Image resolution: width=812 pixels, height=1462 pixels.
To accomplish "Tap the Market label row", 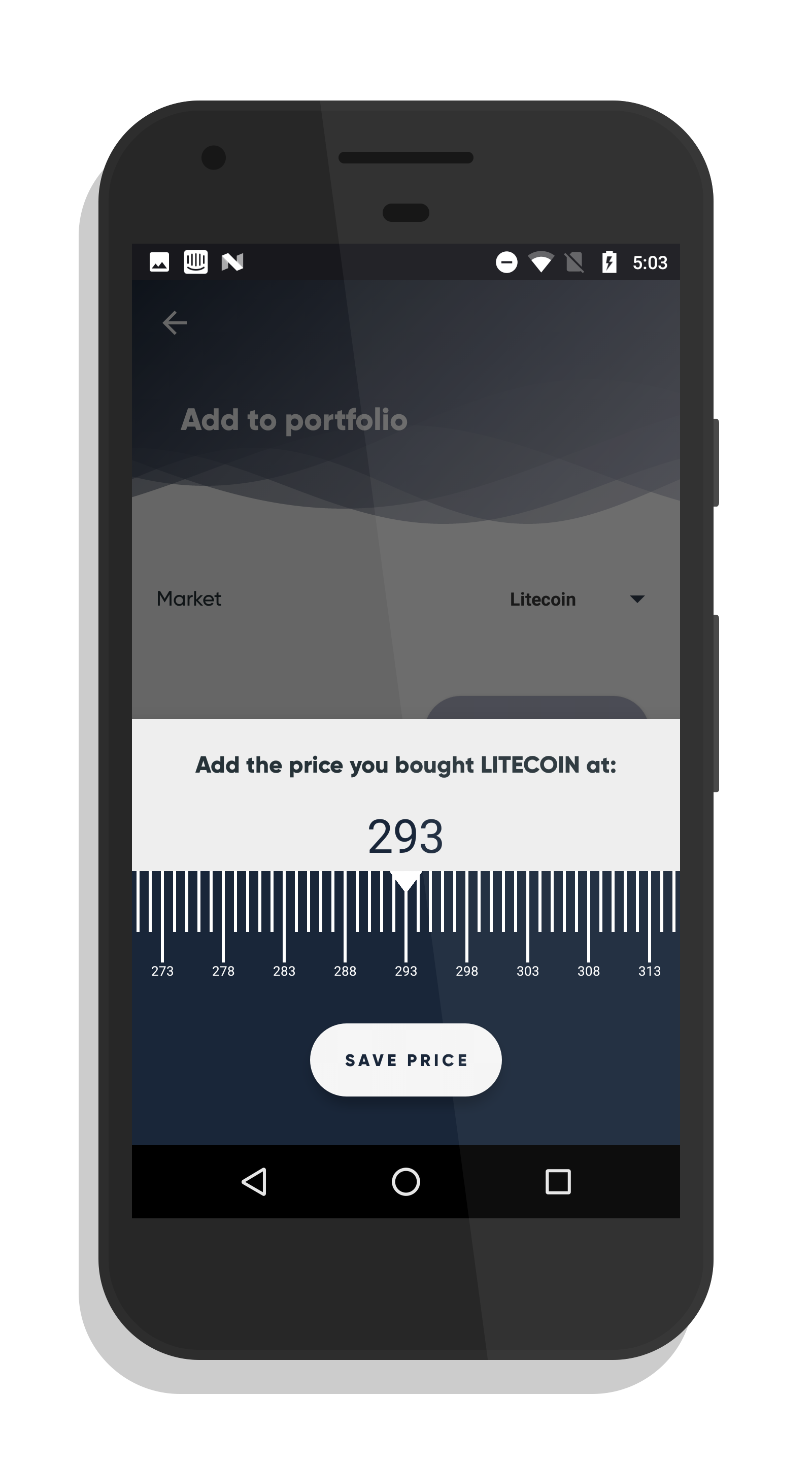I will [189, 599].
